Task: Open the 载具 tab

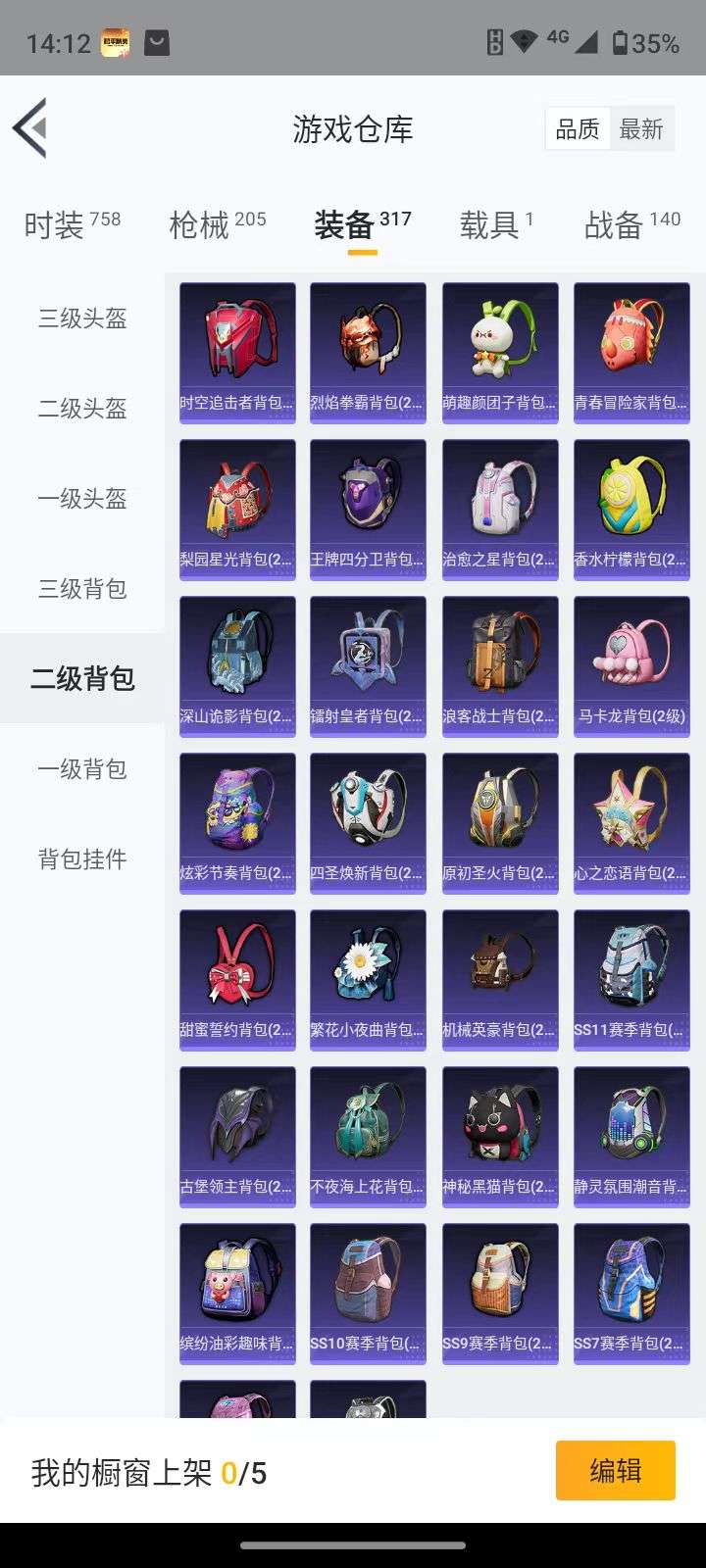Action: coord(497,224)
